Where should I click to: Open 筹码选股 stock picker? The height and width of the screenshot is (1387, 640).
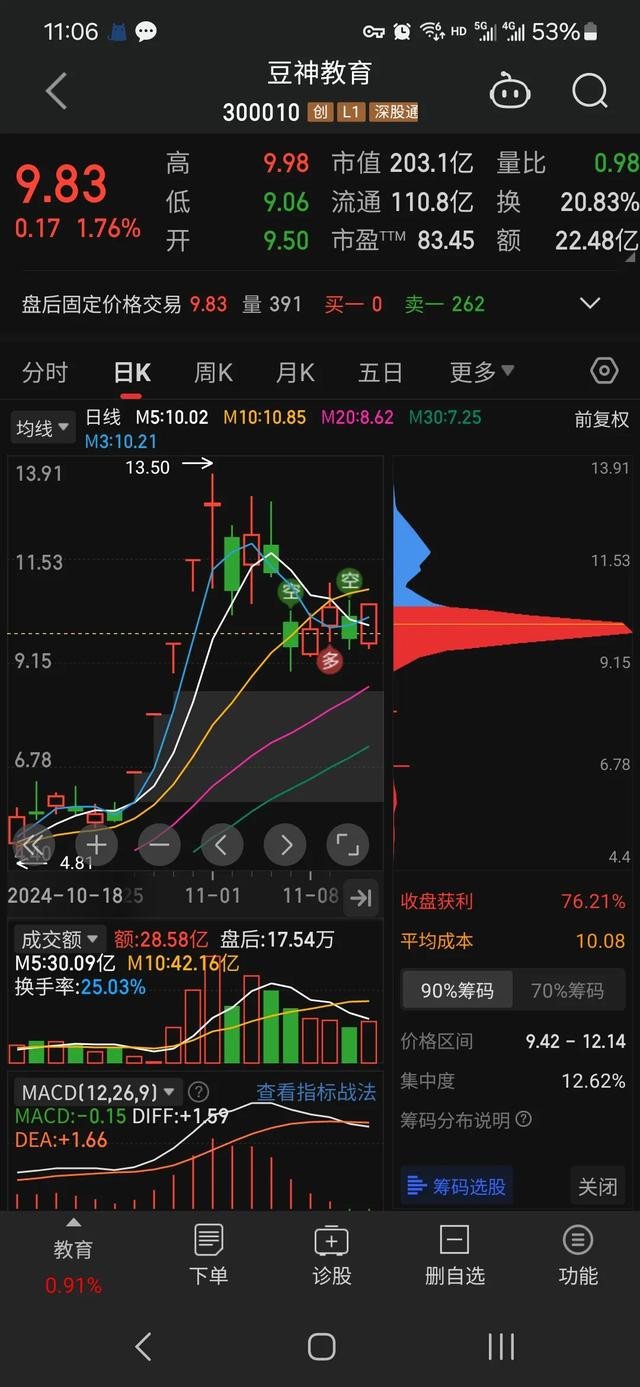click(x=457, y=1187)
